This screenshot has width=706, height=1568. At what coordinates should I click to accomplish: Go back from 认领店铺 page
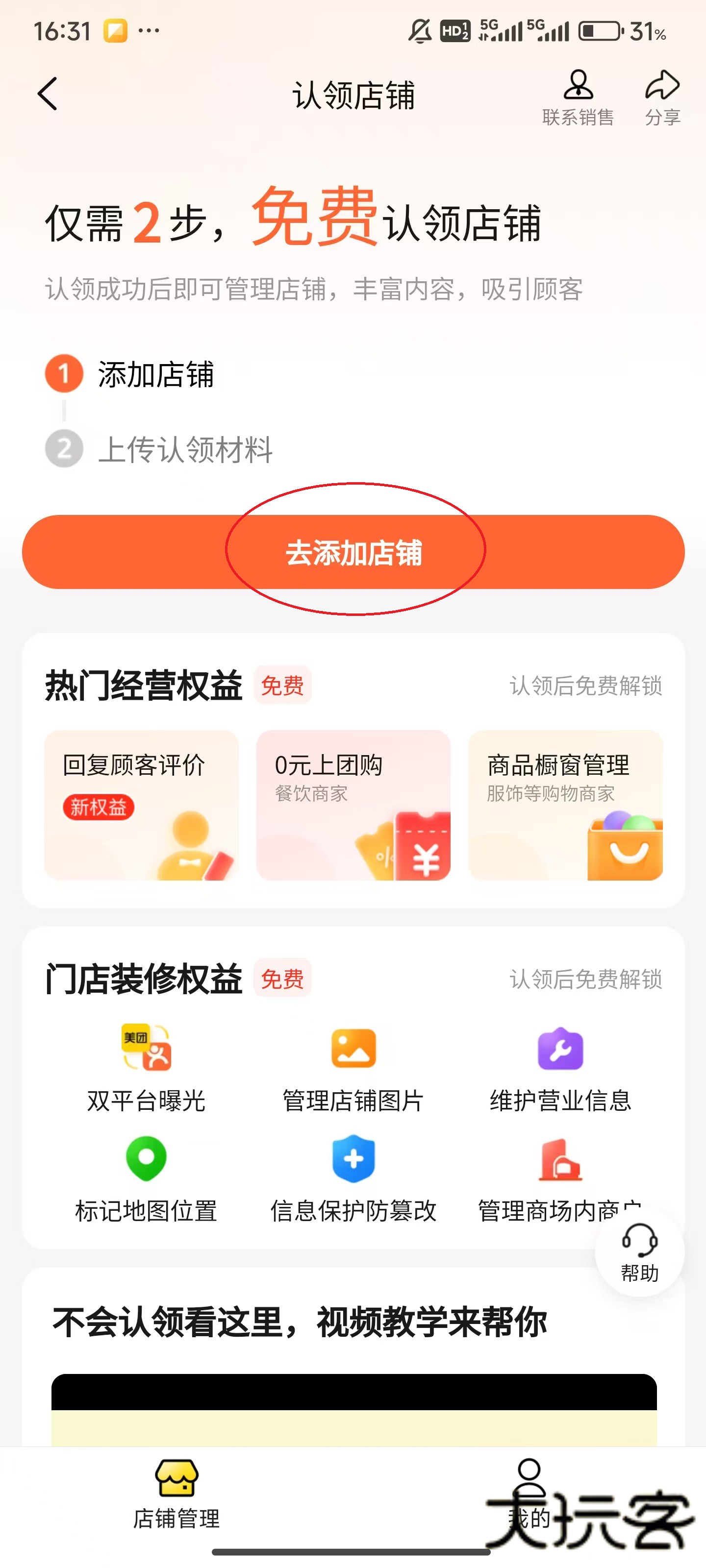point(48,94)
